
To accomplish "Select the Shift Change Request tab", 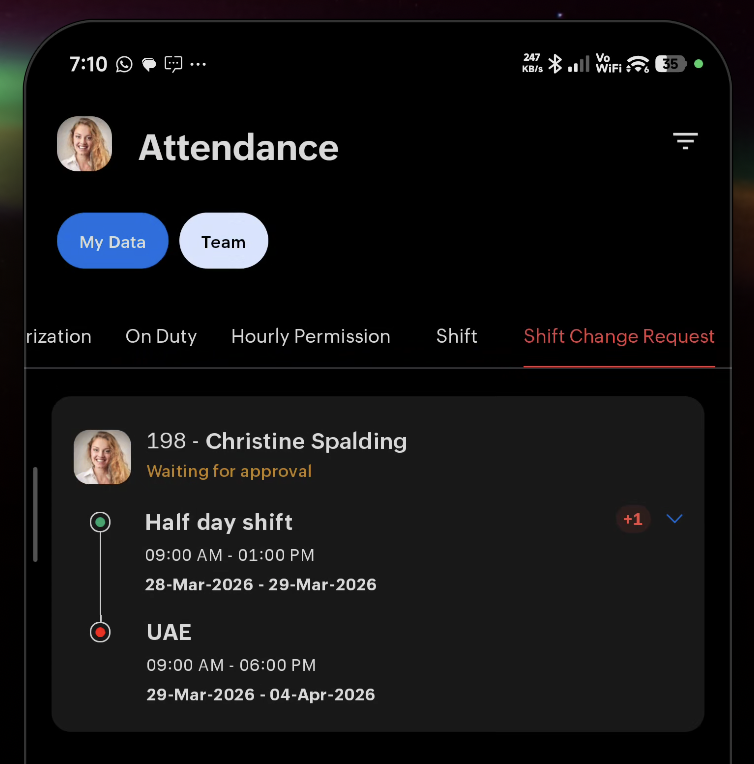I will (619, 337).
